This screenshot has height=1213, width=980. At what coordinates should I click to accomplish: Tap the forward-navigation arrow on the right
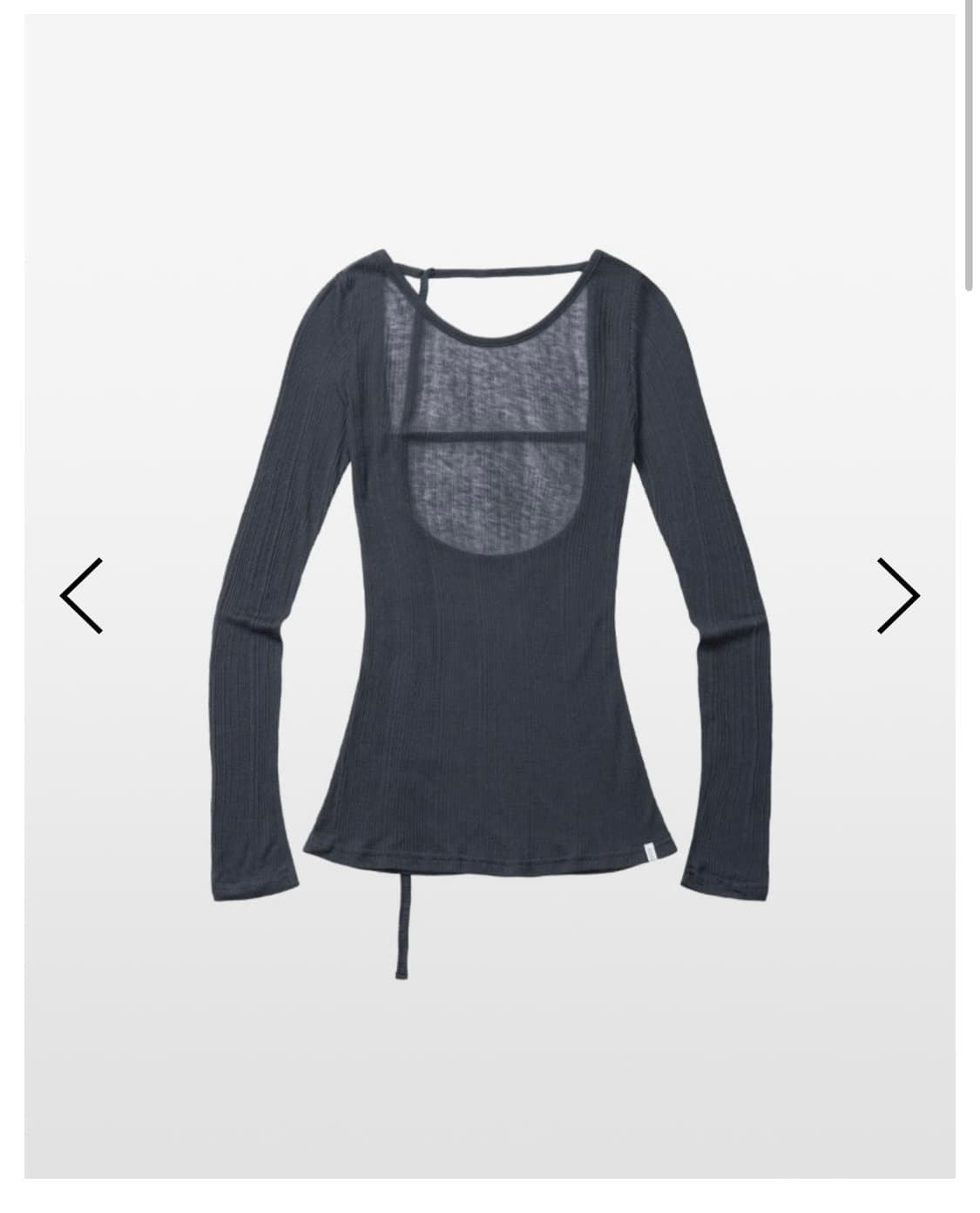tap(900, 595)
